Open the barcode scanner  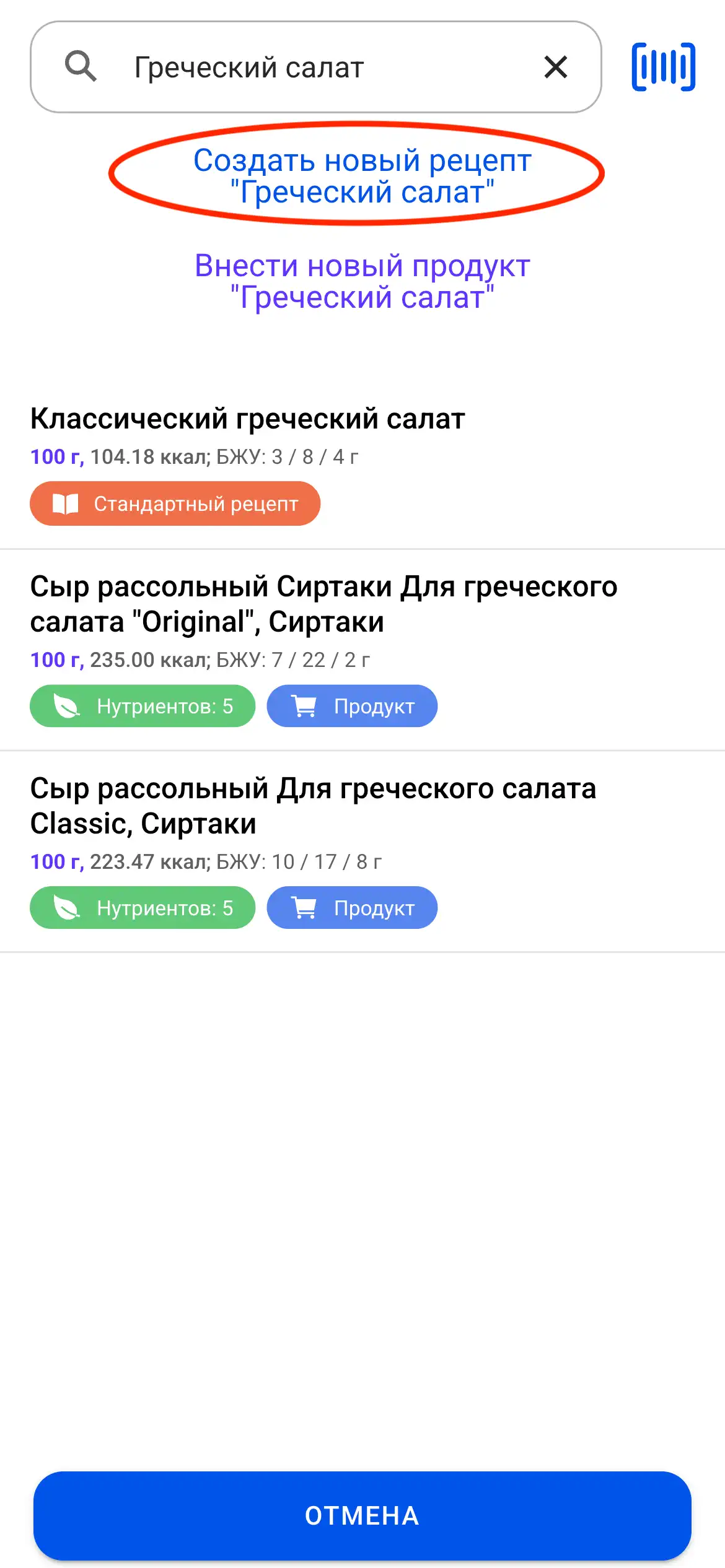tap(664, 68)
